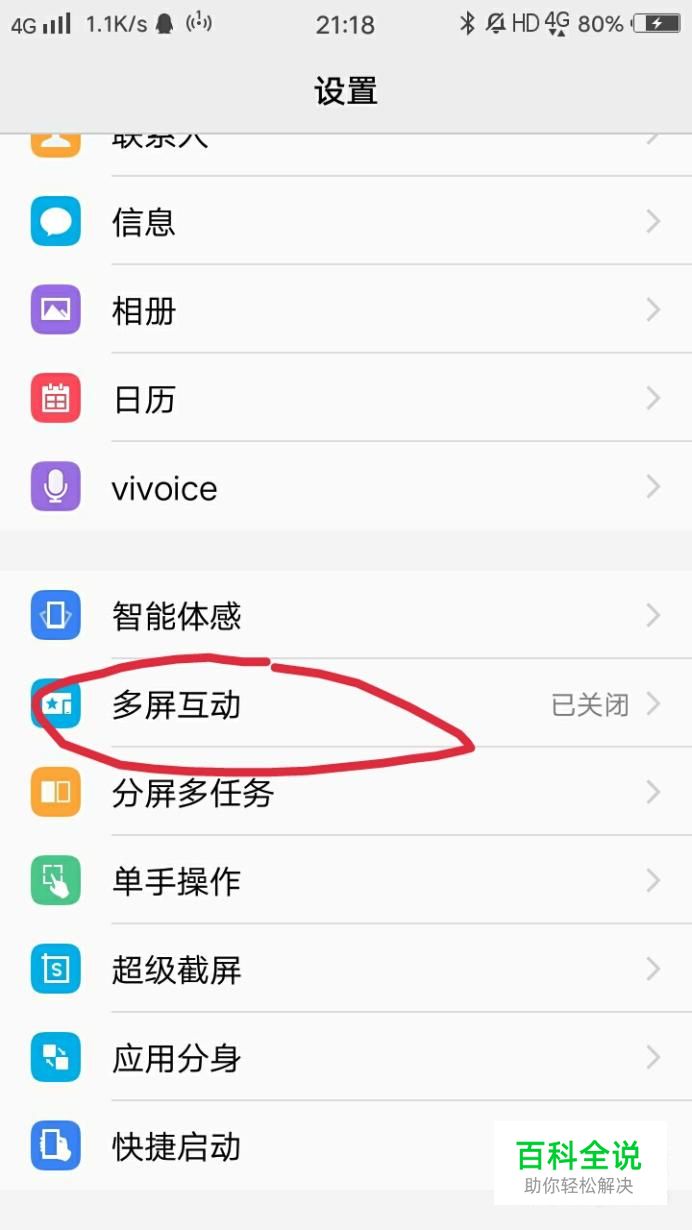692x1230 pixels.
Task: Open the vivoice settings row
Action: pyautogui.click(x=346, y=487)
